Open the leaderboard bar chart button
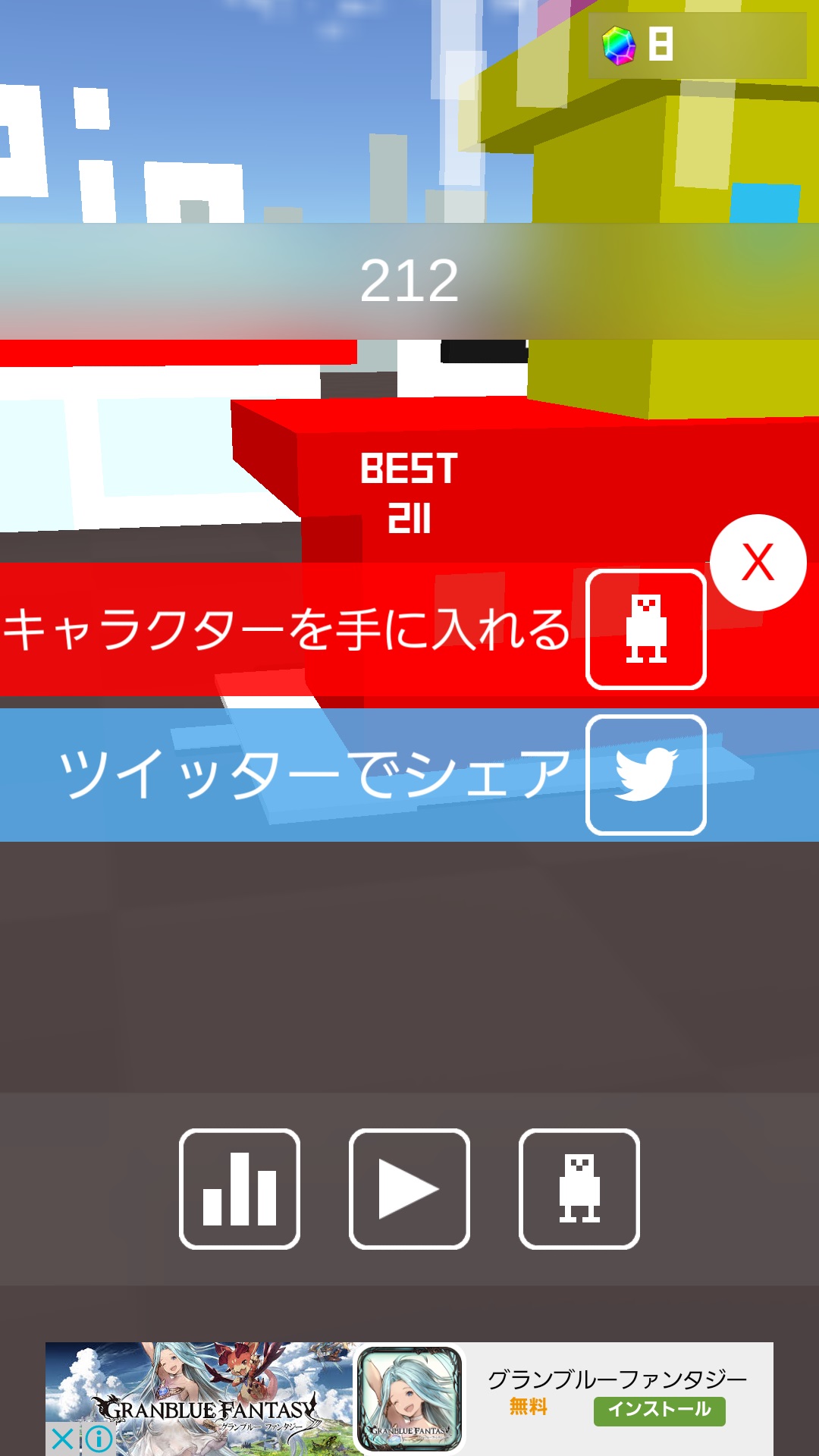819x1456 pixels. pos(240,1188)
